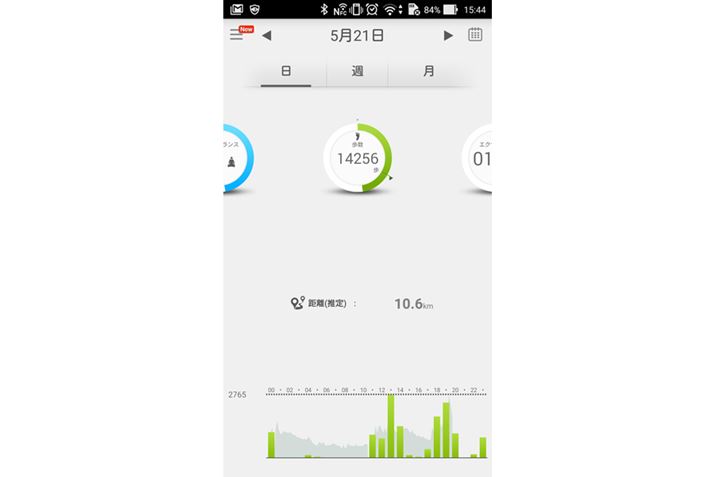The width and height of the screenshot is (715, 477).
Task: Open the calendar date picker
Action: pos(475,35)
